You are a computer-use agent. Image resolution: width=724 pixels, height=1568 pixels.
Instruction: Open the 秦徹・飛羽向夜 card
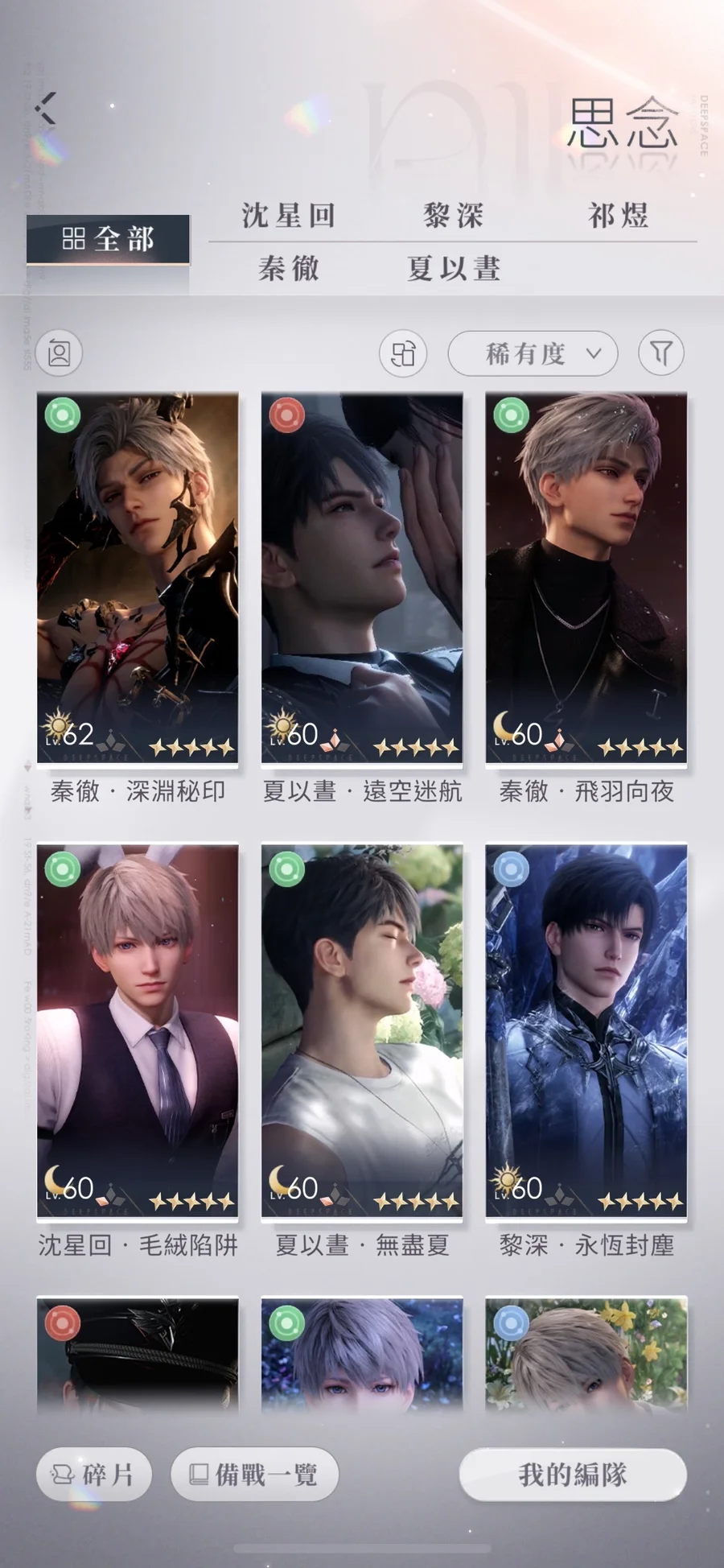coord(586,578)
